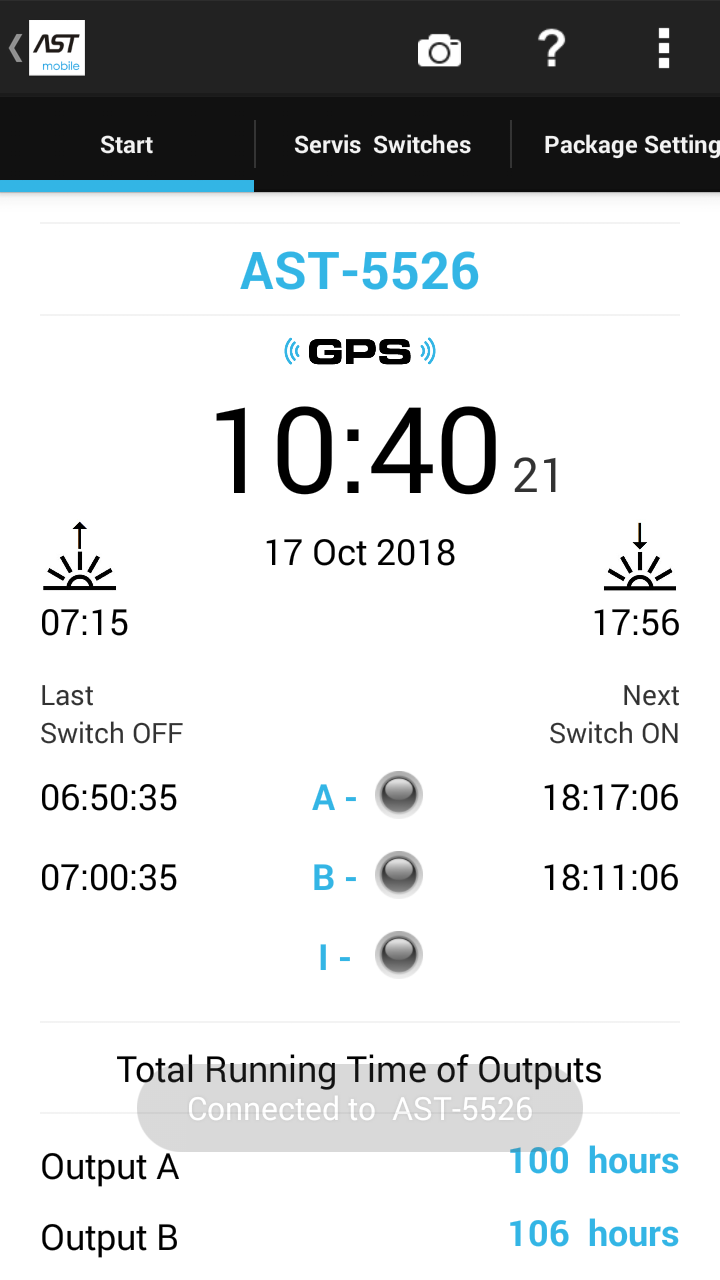
Task: Open the help question mark
Action: [x=551, y=48]
